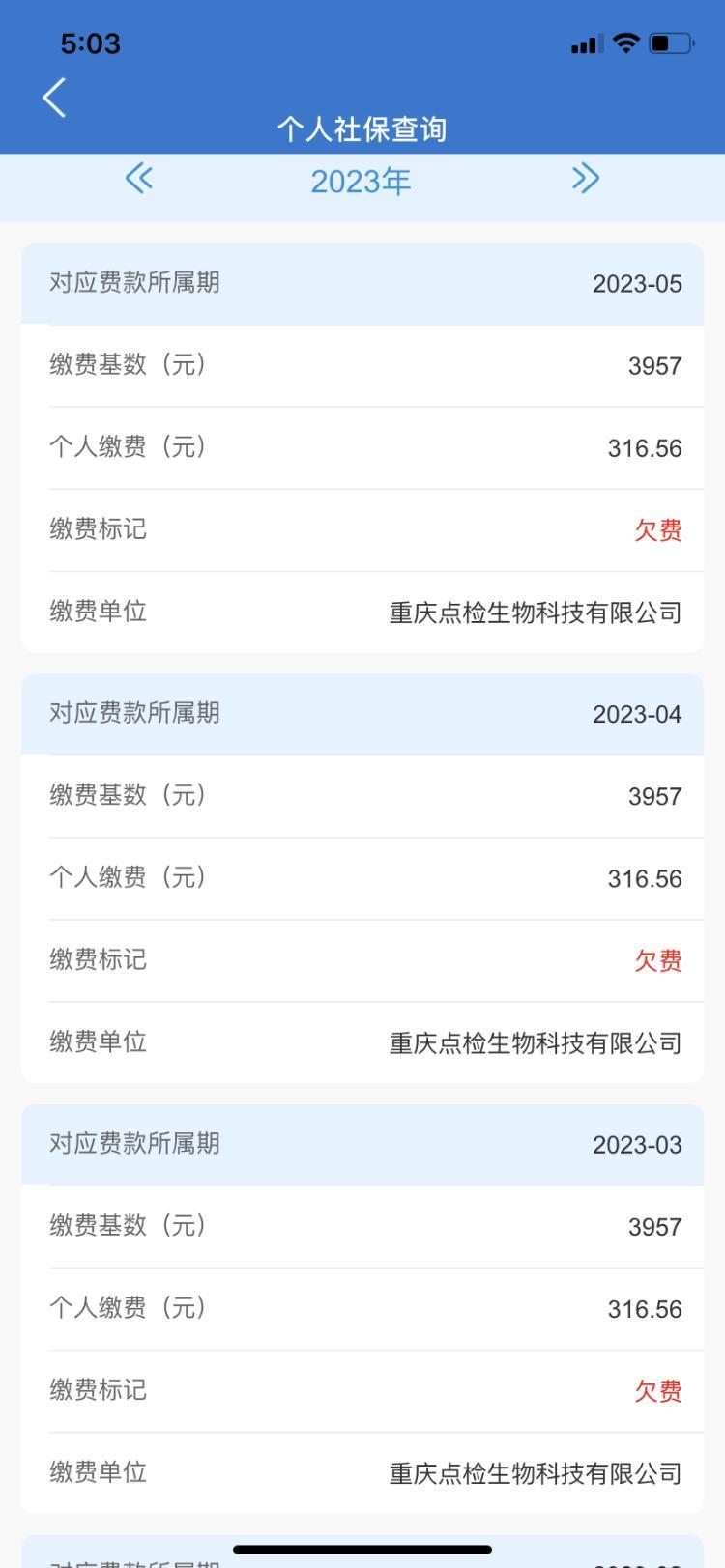Switch to the previous year
Screen dimensions: 725x1568
(x=139, y=179)
